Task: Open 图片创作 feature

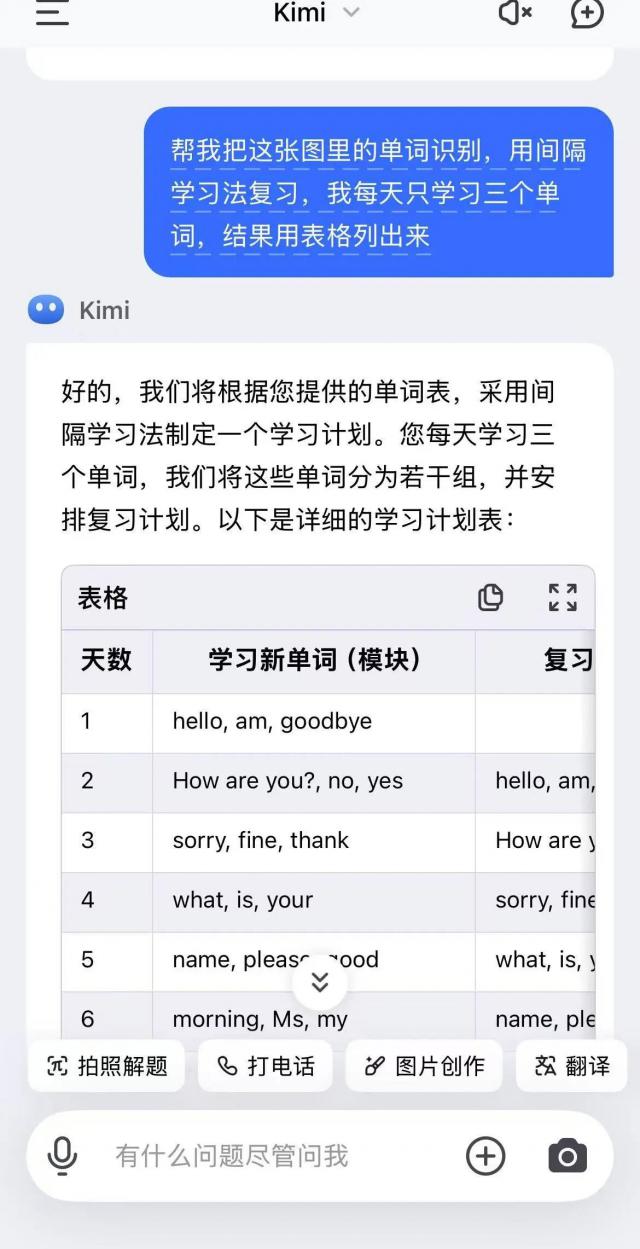Action: [x=424, y=1066]
